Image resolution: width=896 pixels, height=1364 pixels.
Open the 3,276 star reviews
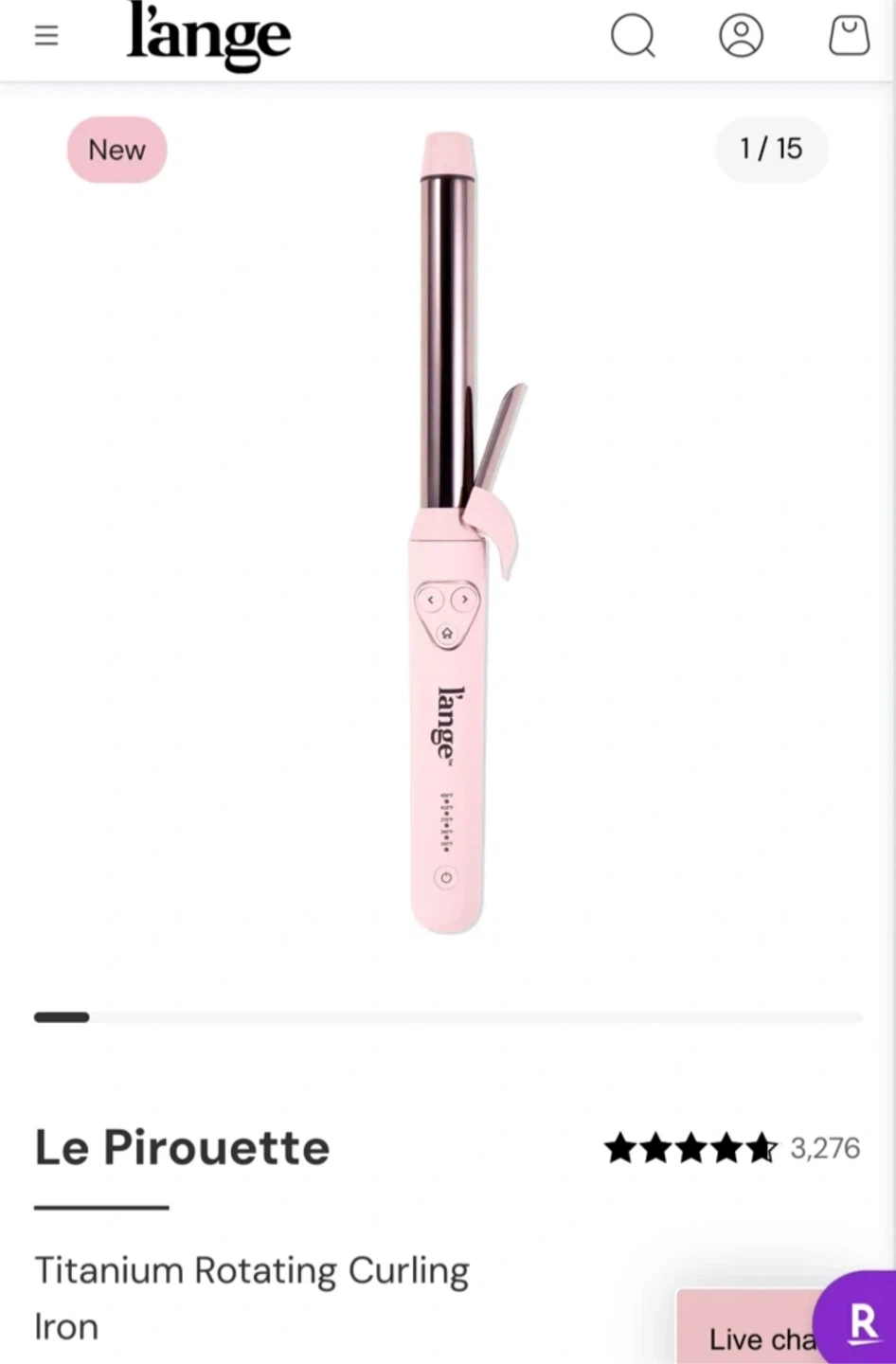point(732,1148)
